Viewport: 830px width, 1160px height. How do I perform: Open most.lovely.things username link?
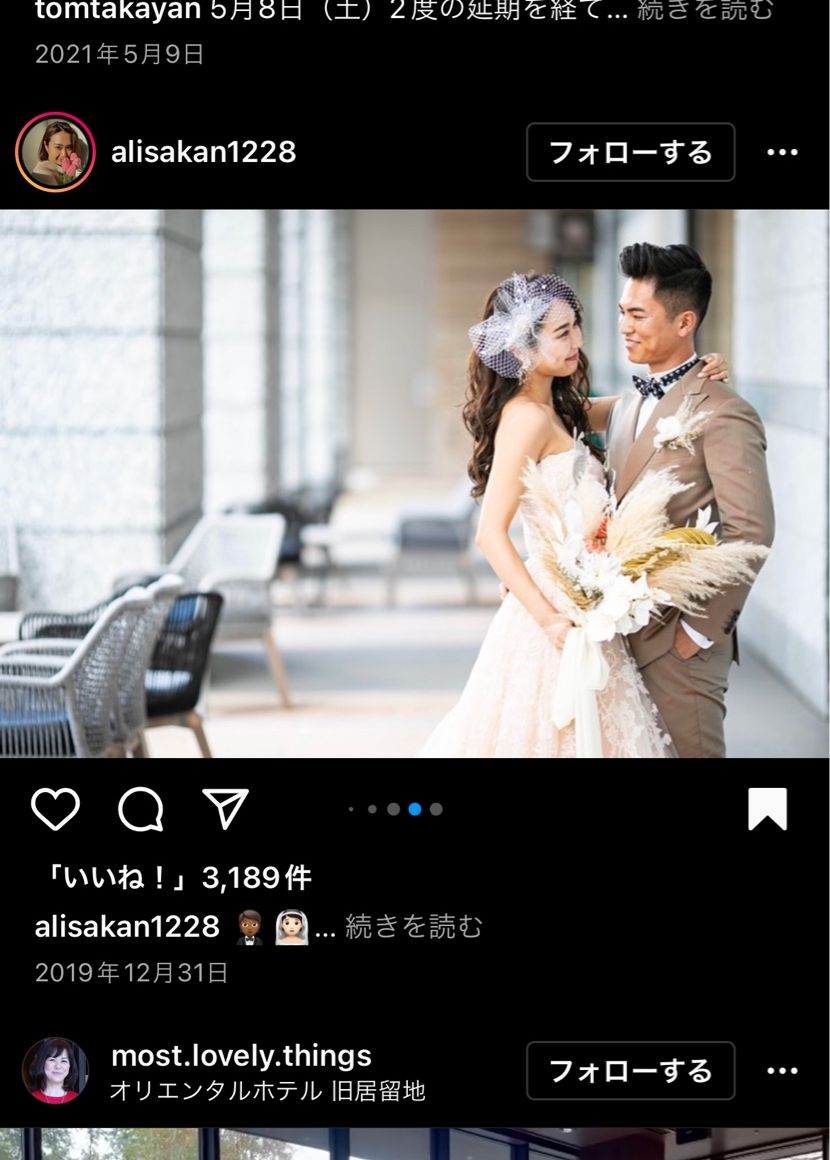click(241, 1055)
